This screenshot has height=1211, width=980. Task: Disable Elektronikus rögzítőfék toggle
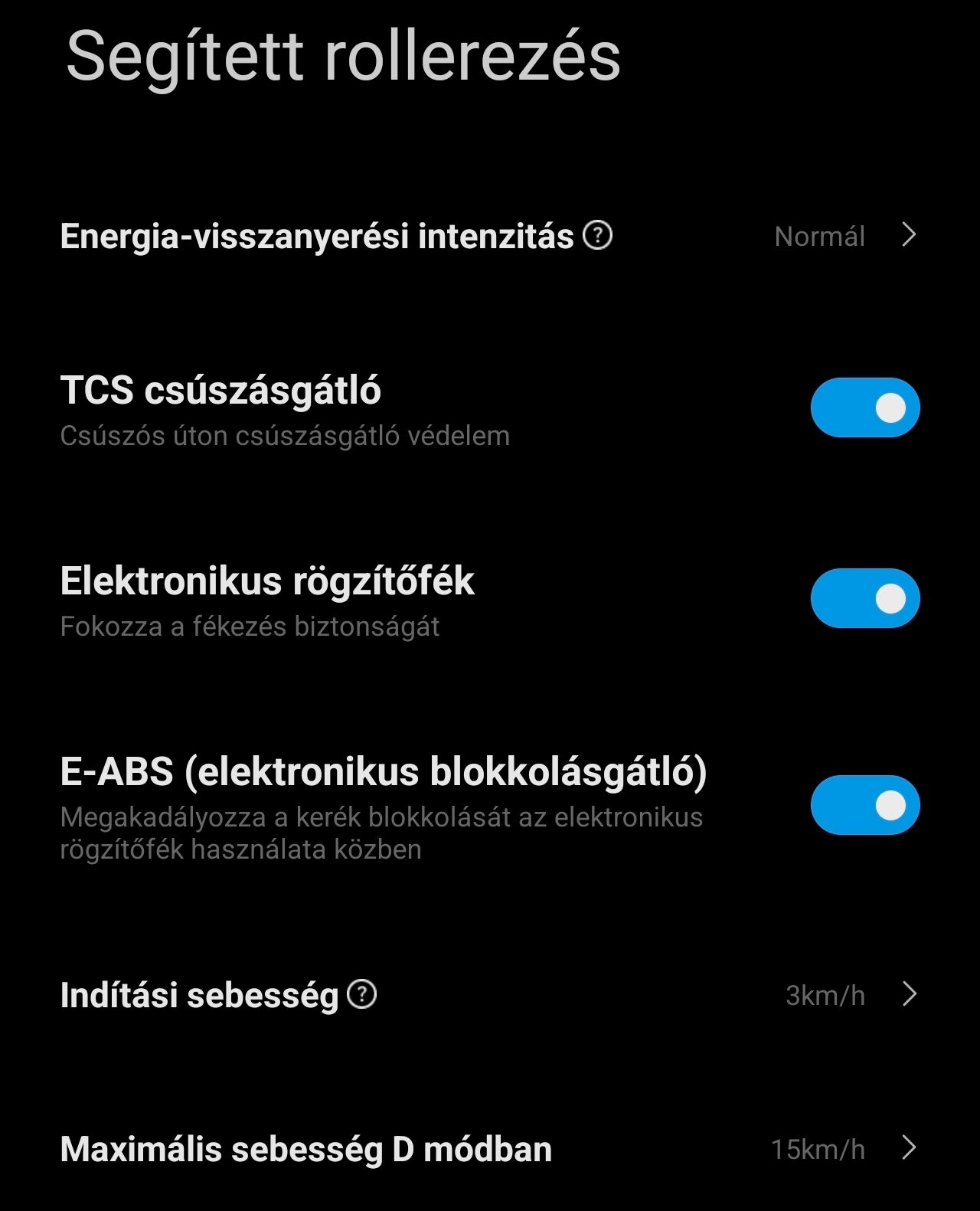coord(864,598)
